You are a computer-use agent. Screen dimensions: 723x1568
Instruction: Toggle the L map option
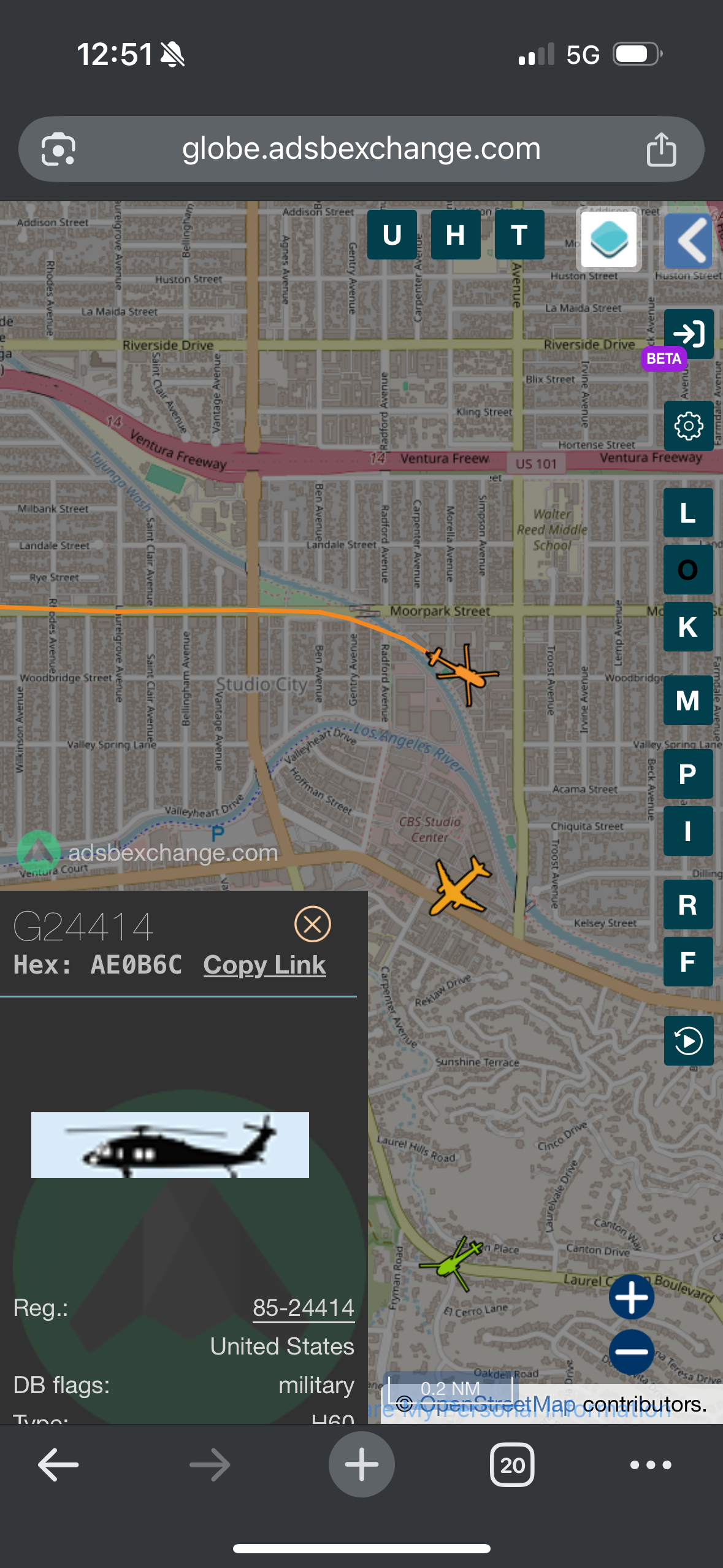coord(688,513)
